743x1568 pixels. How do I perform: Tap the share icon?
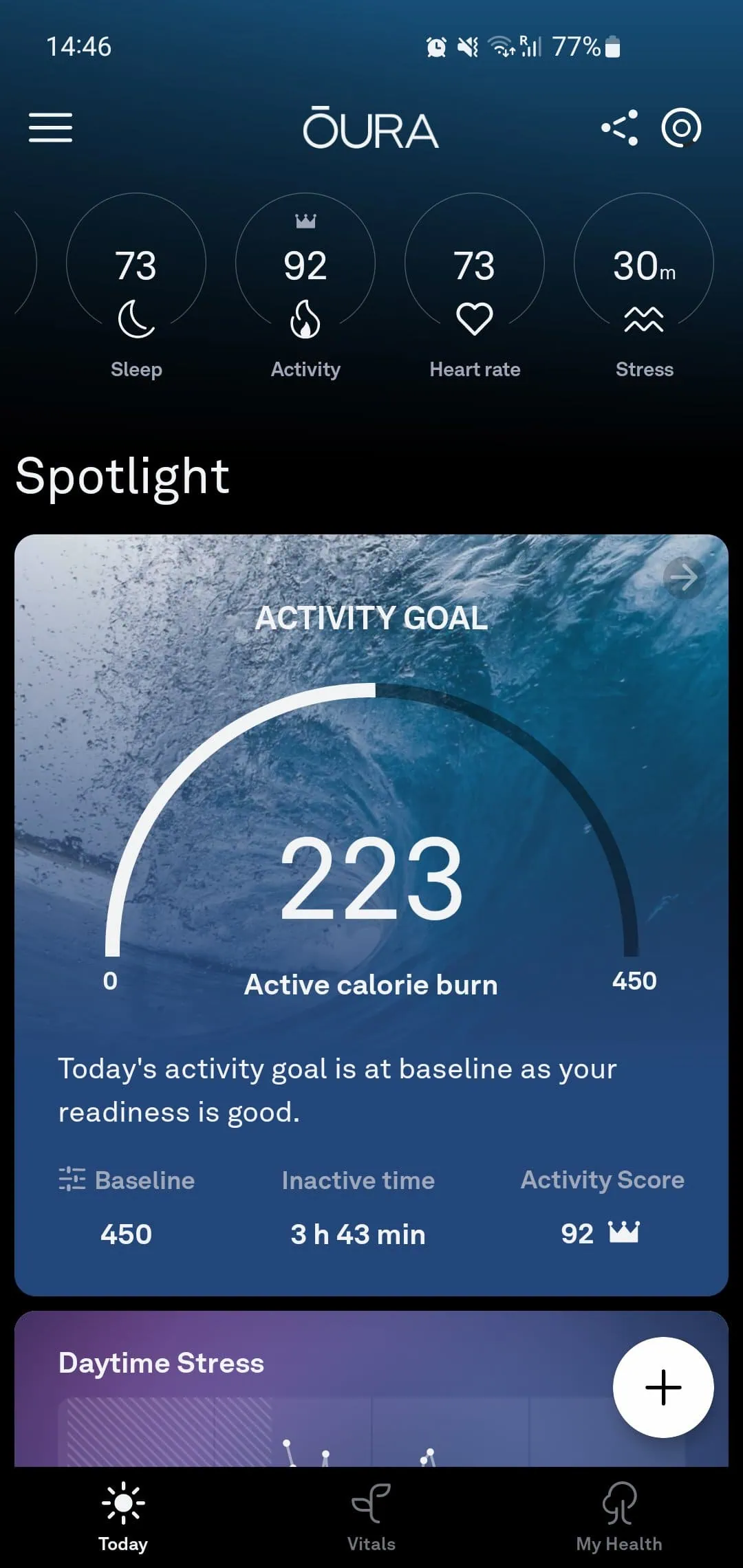(x=620, y=128)
